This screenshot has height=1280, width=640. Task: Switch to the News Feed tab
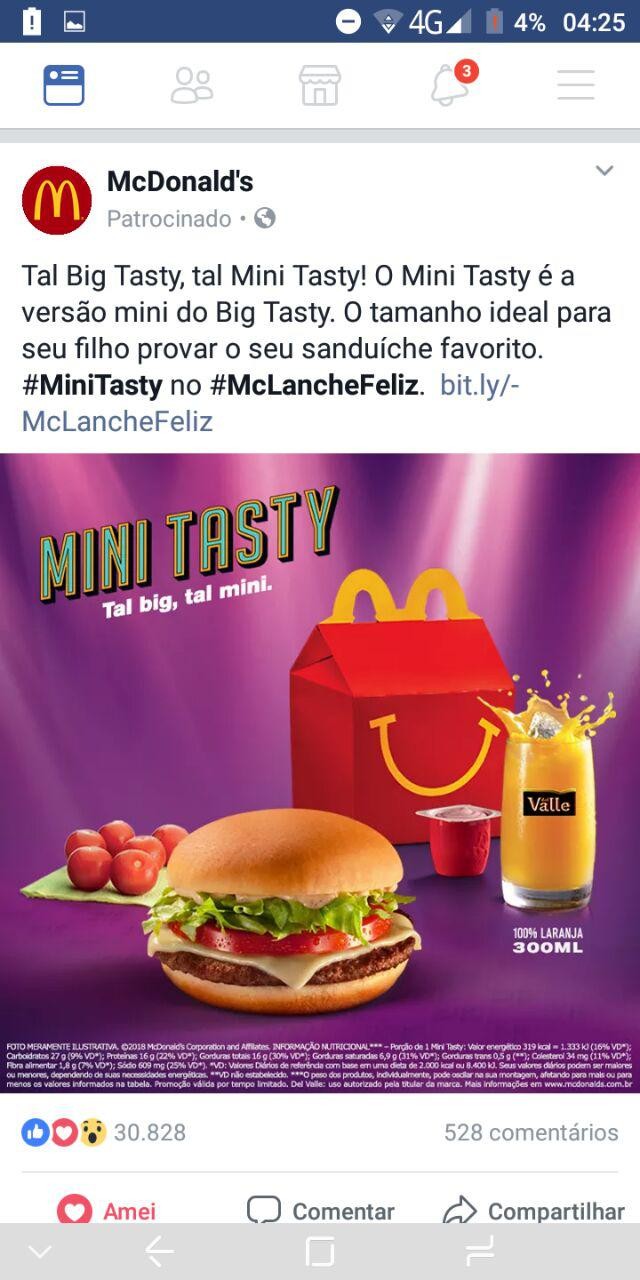[64, 85]
